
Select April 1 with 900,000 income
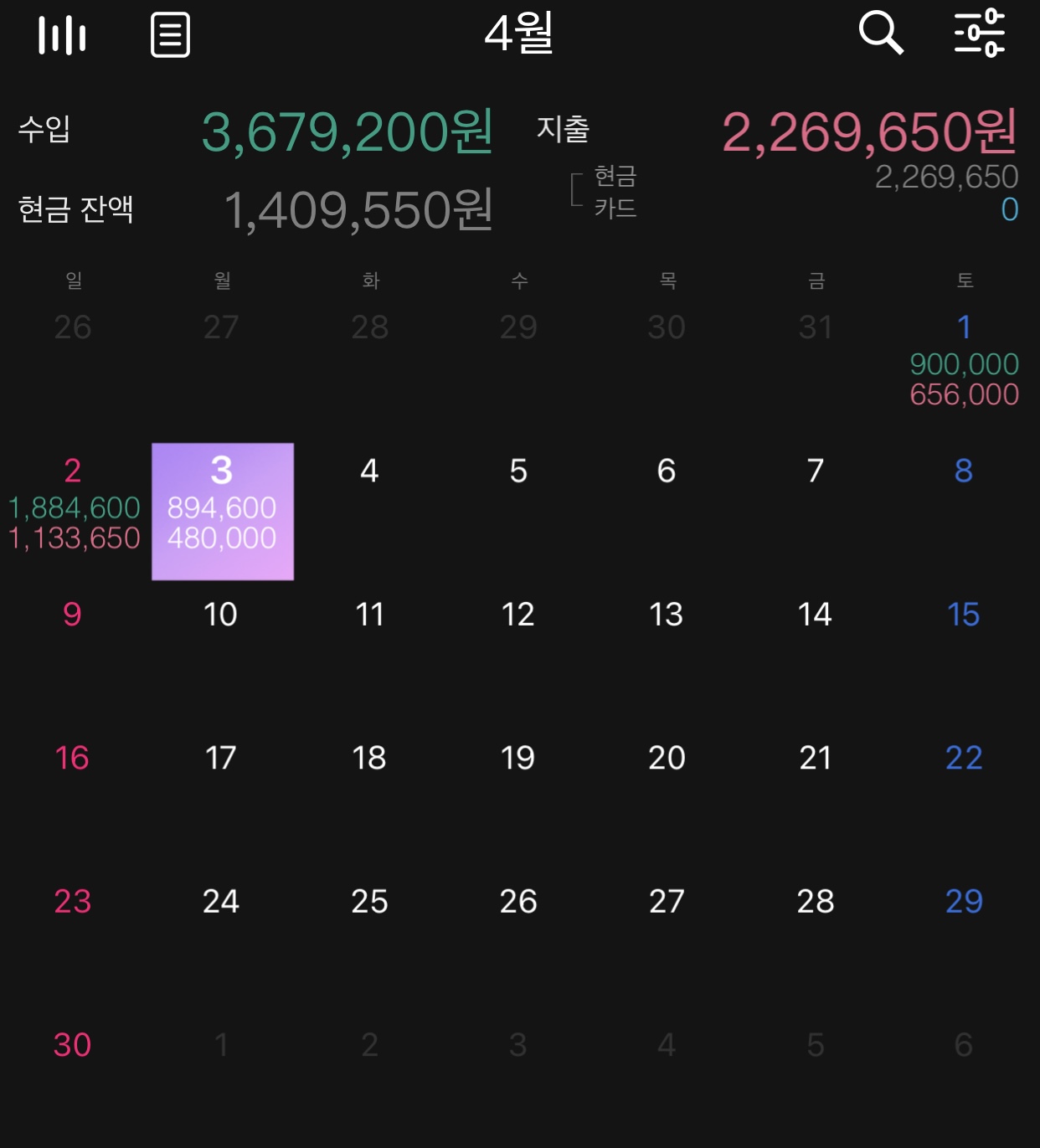pos(964,361)
